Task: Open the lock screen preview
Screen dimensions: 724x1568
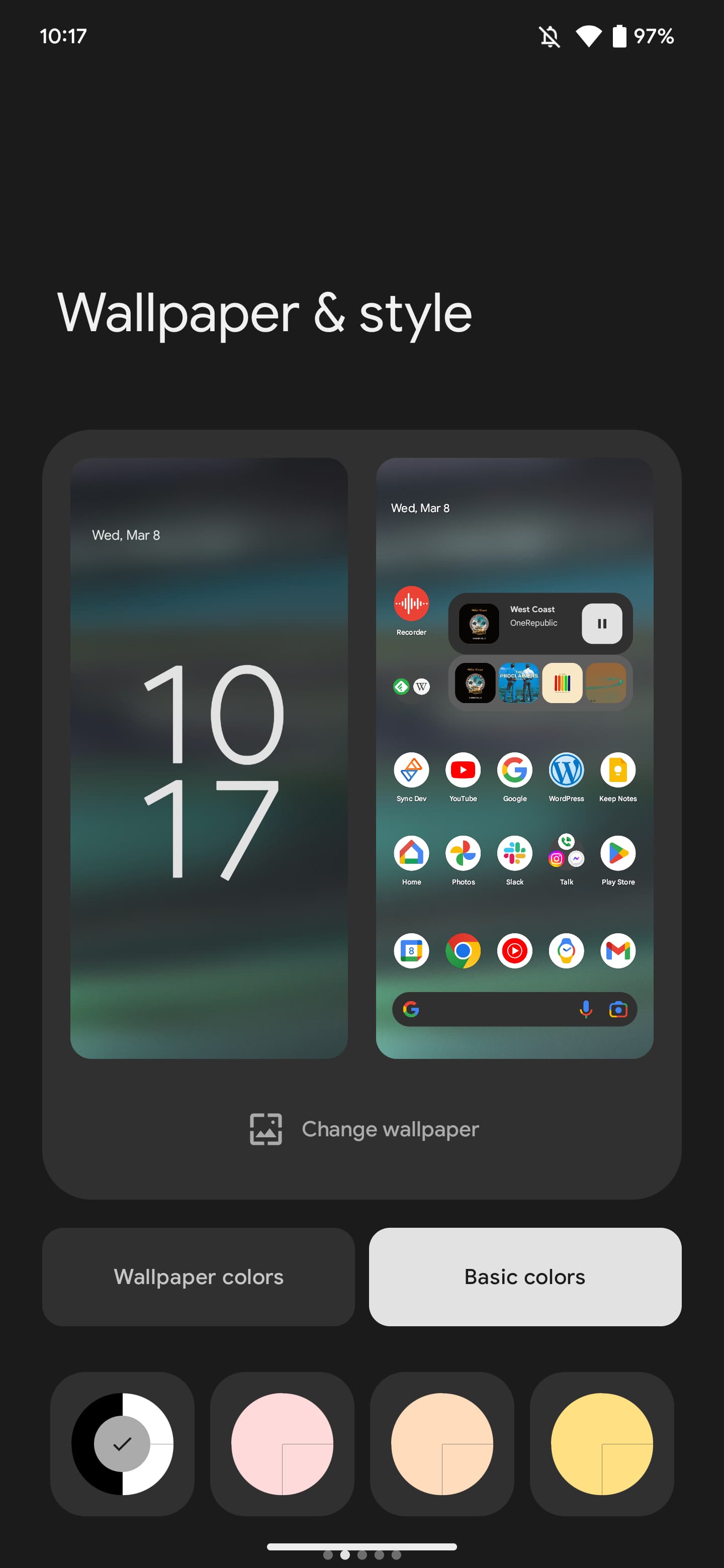Action: click(x=209, y=758)
